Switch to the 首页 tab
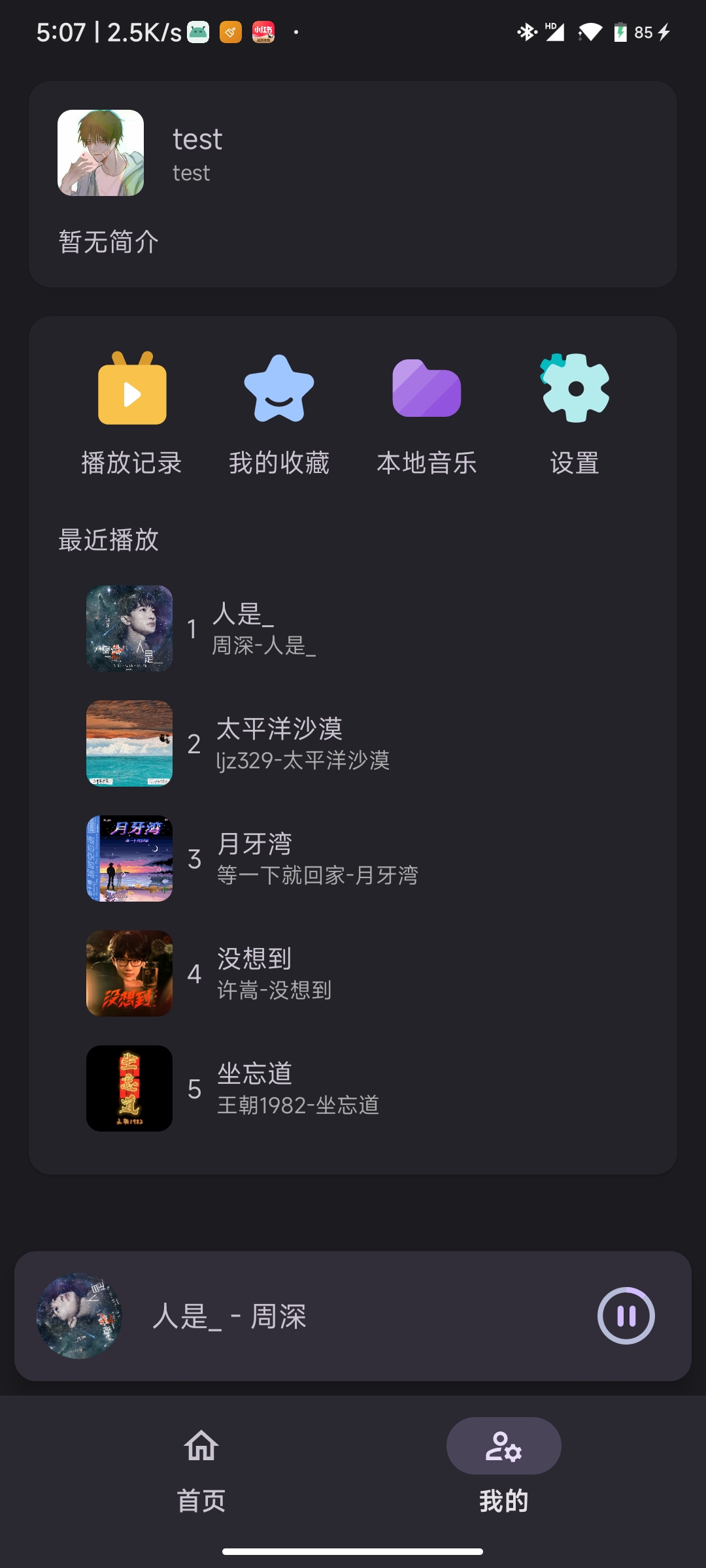Image resolution: width=706 pixels, height=1568 pixels. (201, 1463)
